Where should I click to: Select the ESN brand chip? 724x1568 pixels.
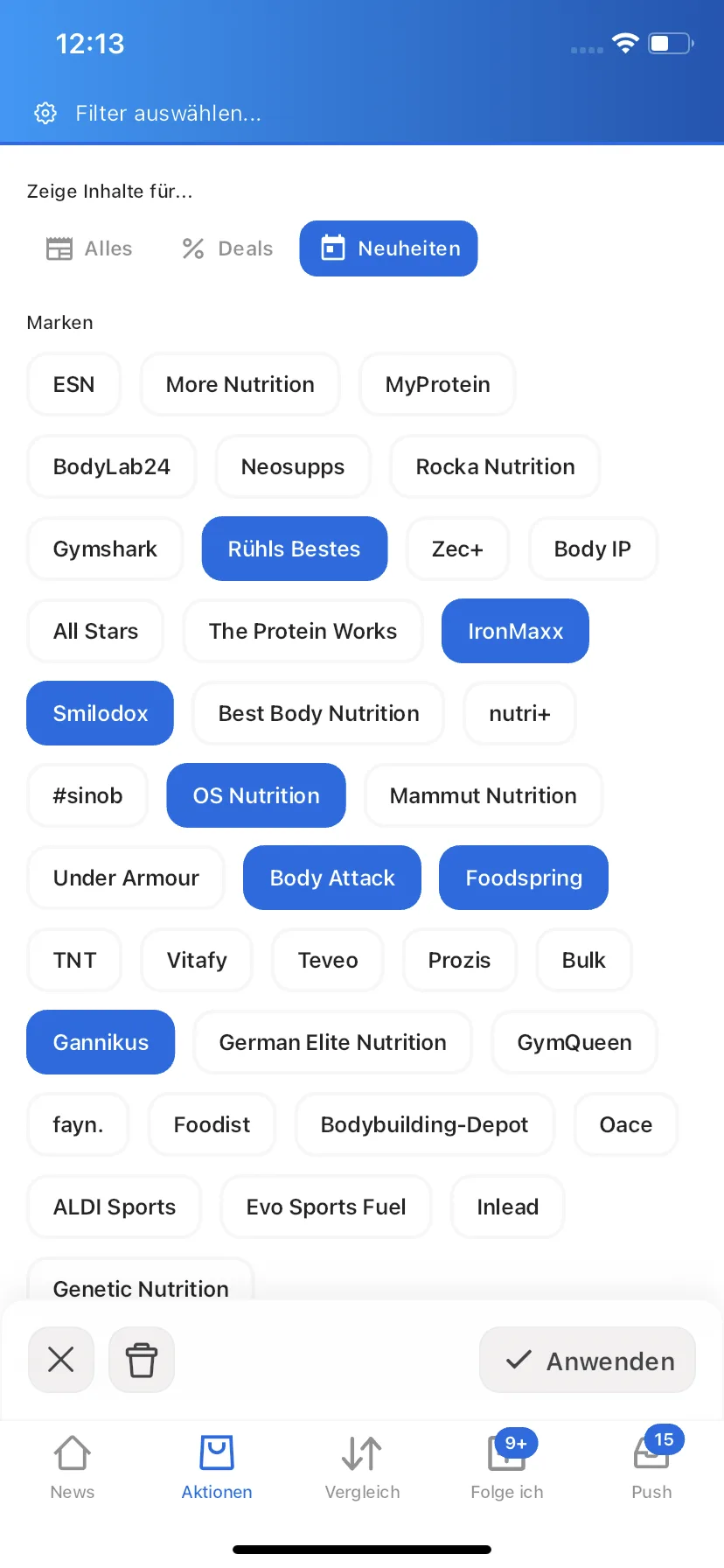(x=73, y=384)
